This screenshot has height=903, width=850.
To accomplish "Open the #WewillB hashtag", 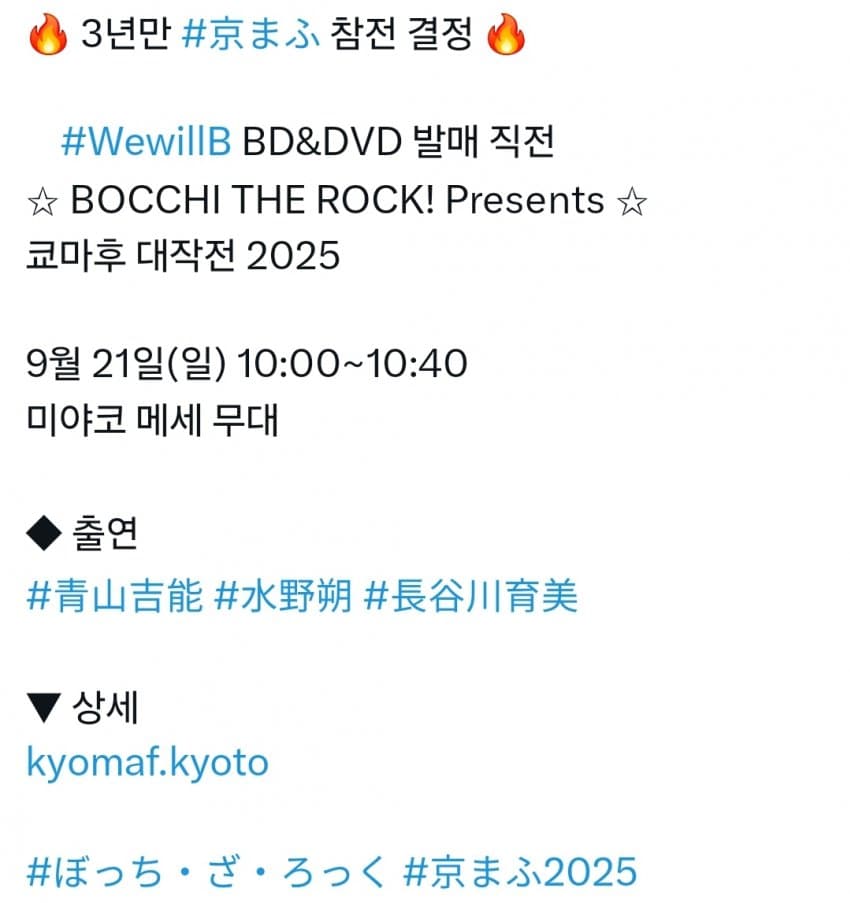I will pyautogui.click(x=146, y=144).
